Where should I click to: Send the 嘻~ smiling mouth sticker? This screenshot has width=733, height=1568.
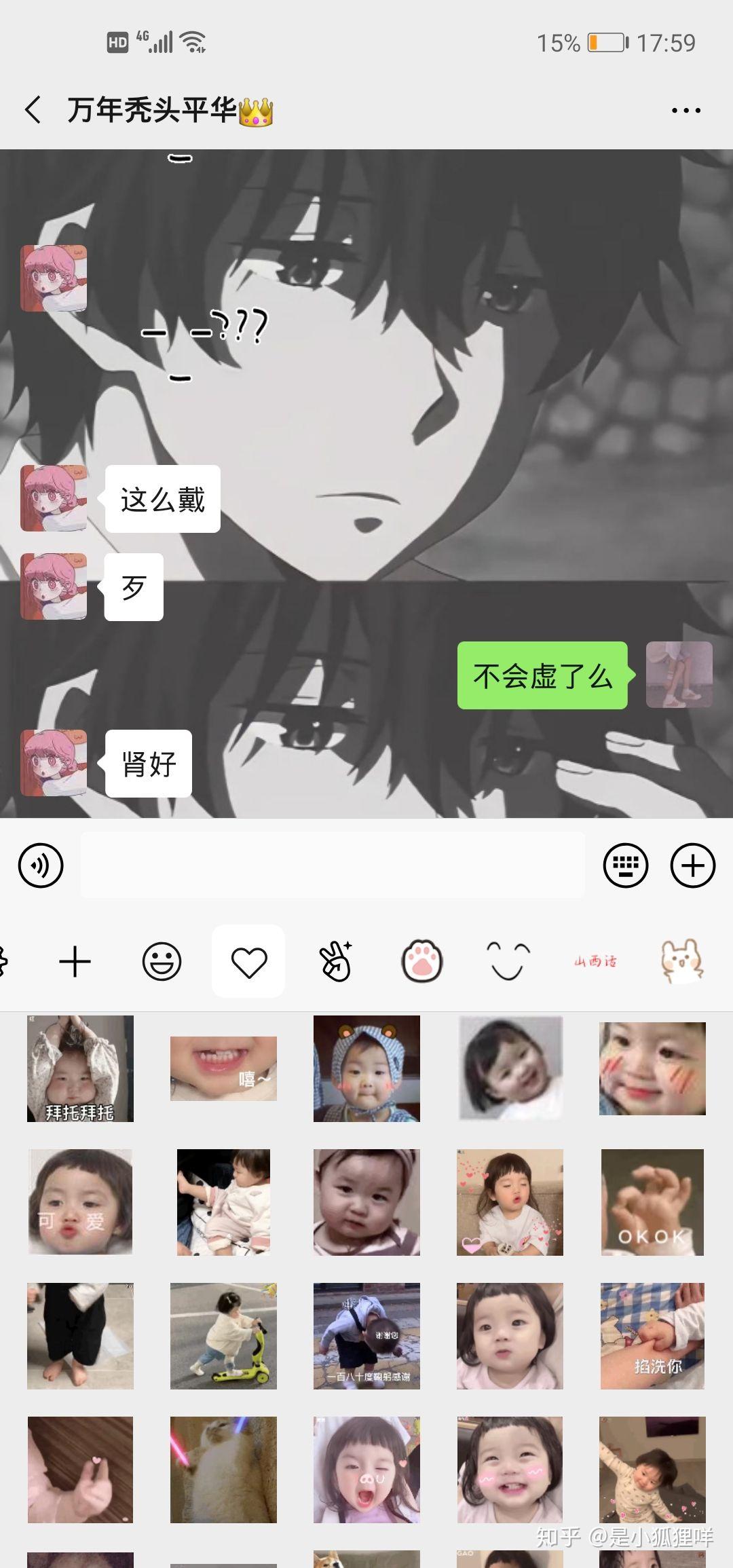223,1068
